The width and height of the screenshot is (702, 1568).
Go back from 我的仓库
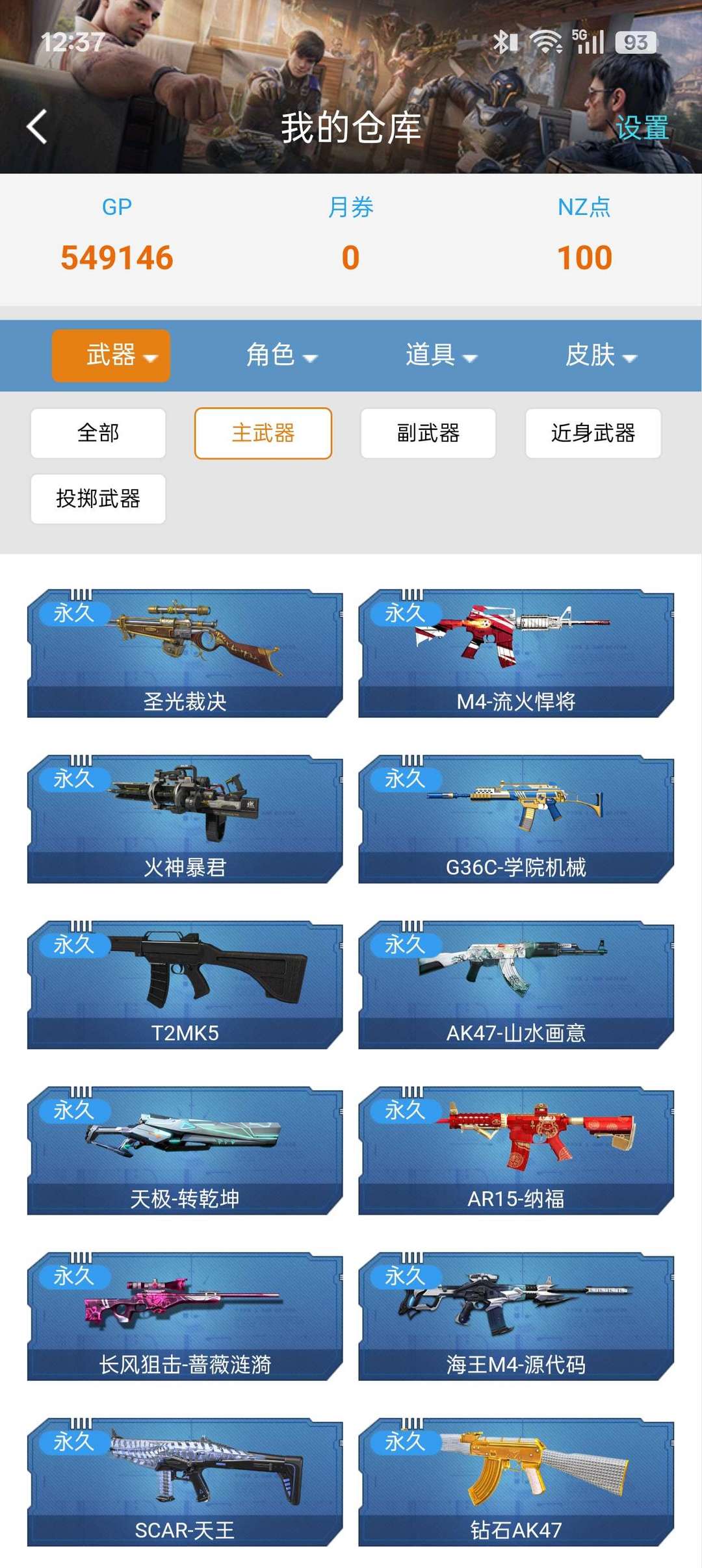[x=38, y=126]
